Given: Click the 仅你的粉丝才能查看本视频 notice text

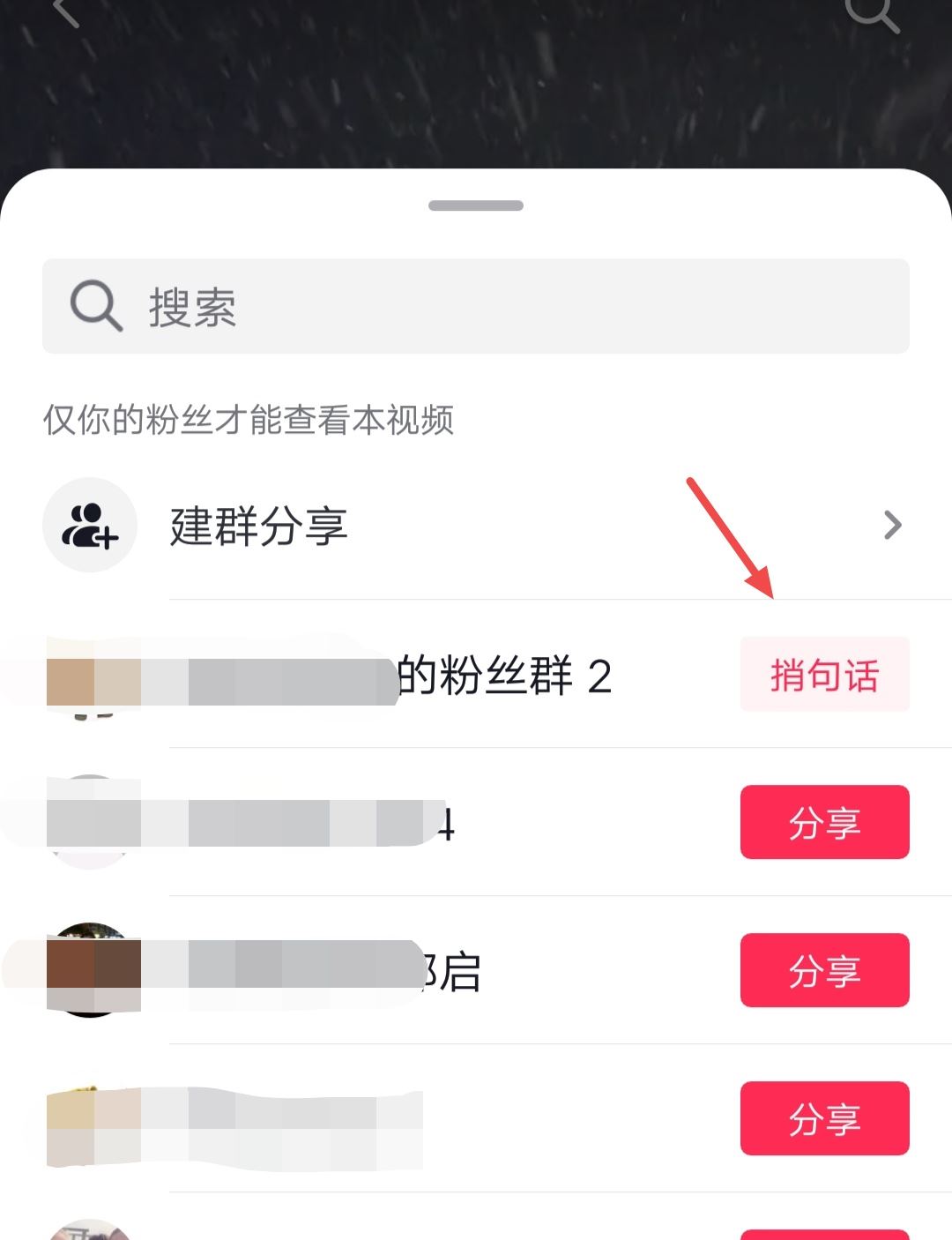Looking at the screenshot, I should (249, 421).
